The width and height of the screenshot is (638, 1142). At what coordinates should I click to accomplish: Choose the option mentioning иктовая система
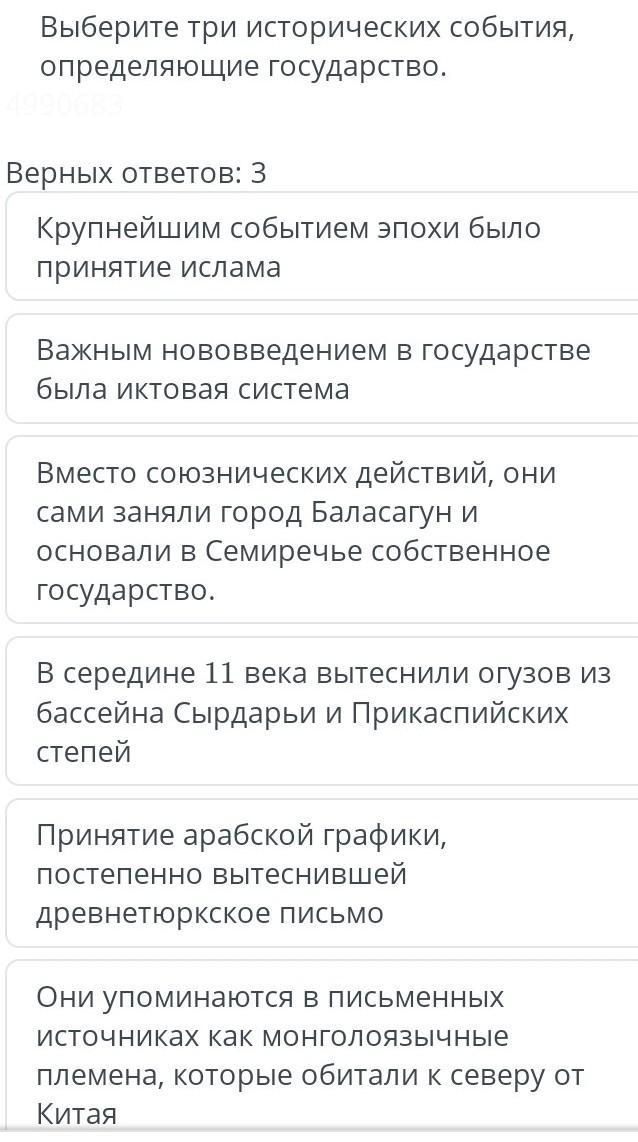tap(320, 369)
